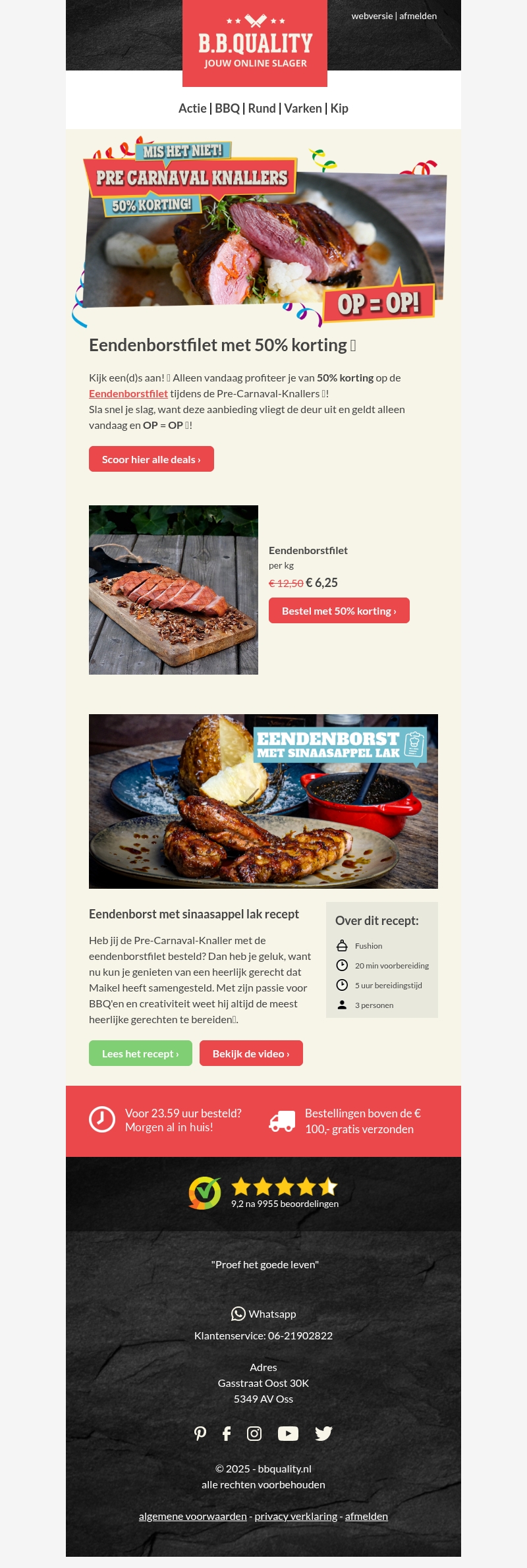Open the Actie category
This screenshot has width=527, height=1568.
pos(192,109)
